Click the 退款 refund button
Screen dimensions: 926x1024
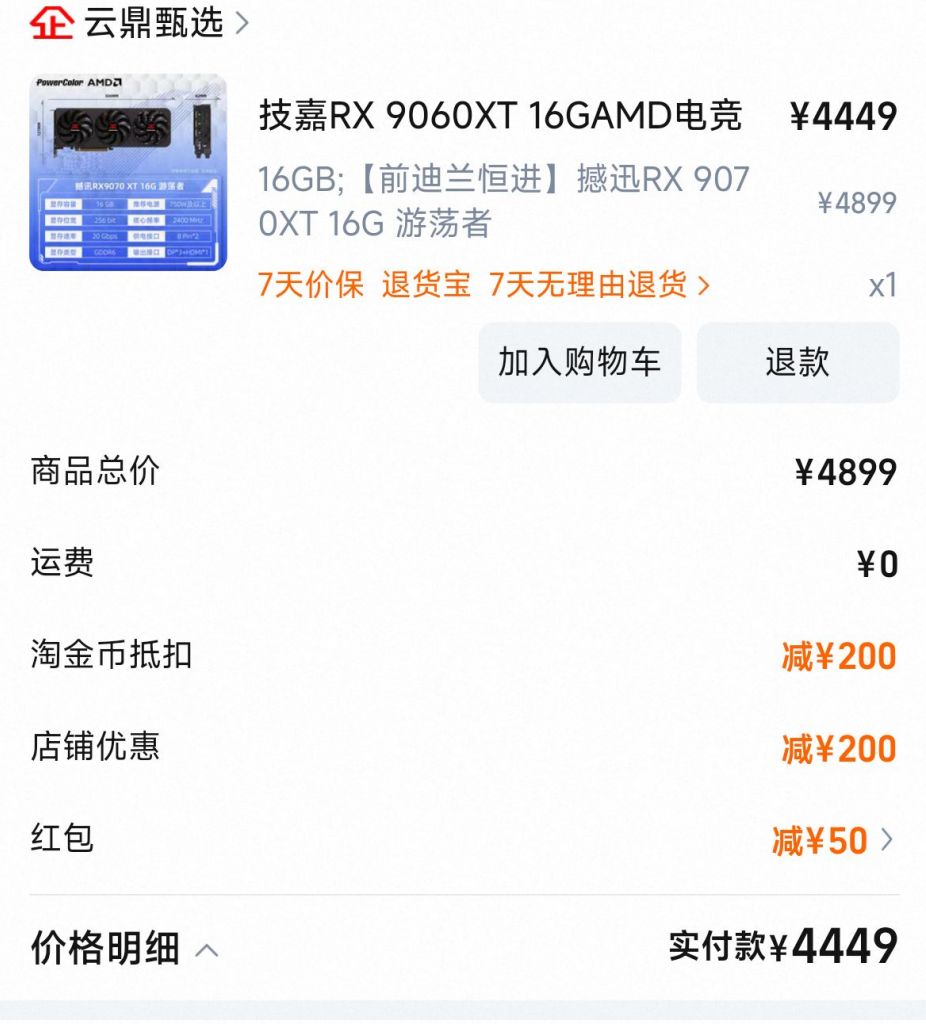point(798,363)
